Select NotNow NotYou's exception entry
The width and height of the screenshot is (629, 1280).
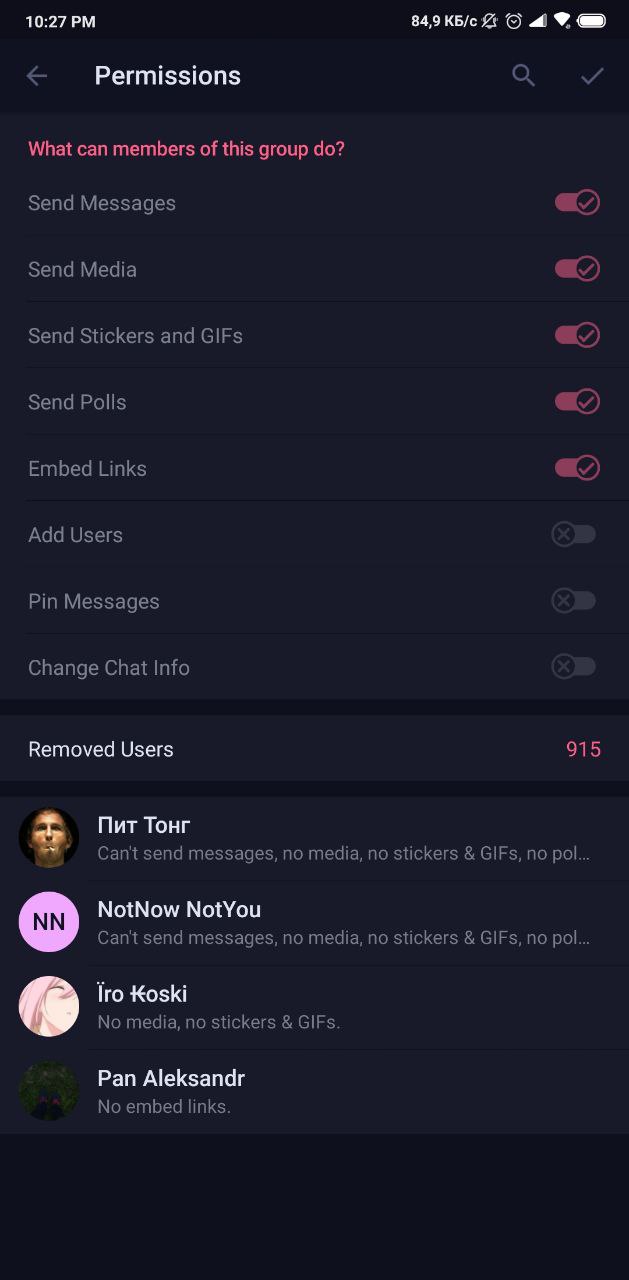[314, 922]
